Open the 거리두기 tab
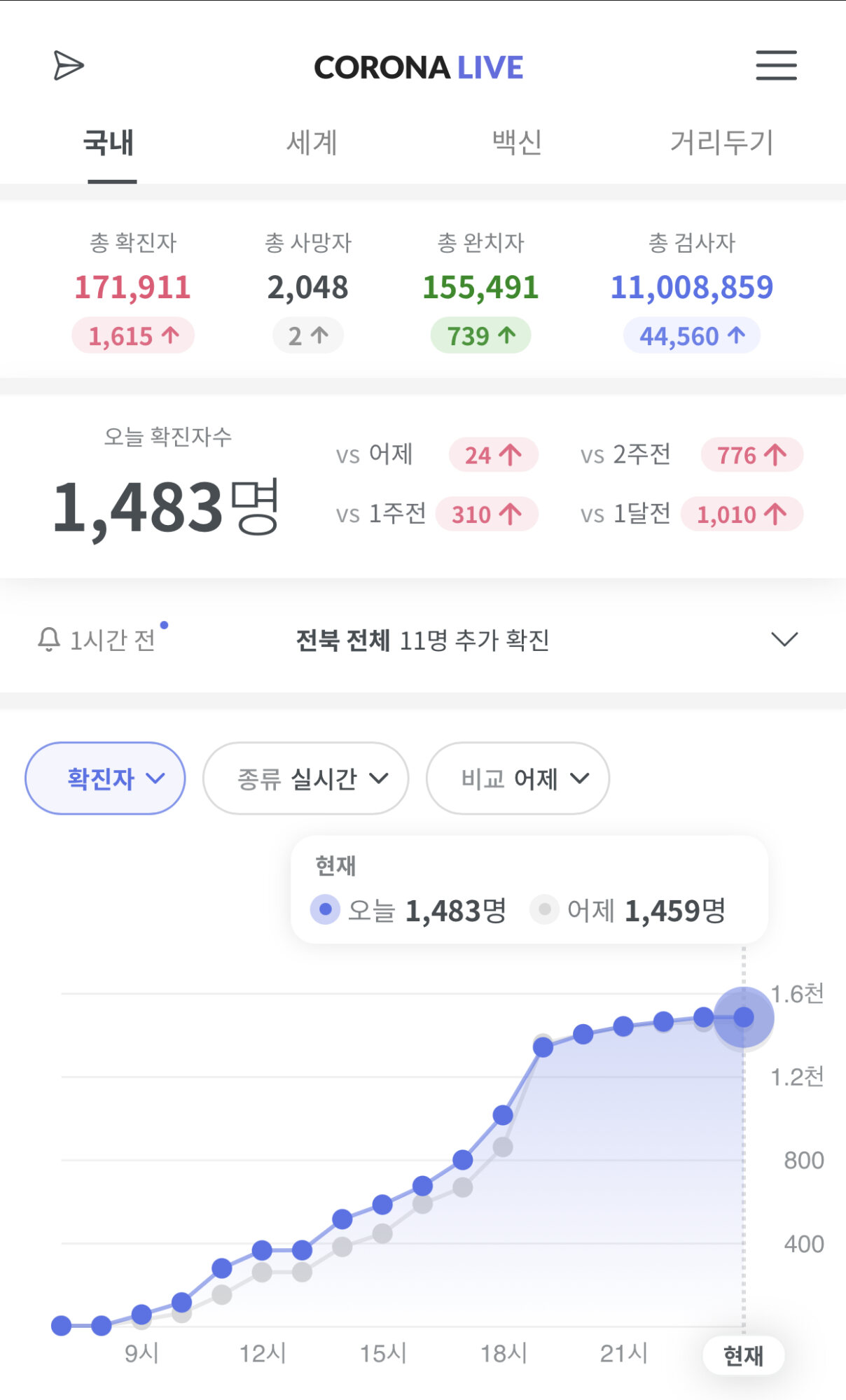 [721, 143]
